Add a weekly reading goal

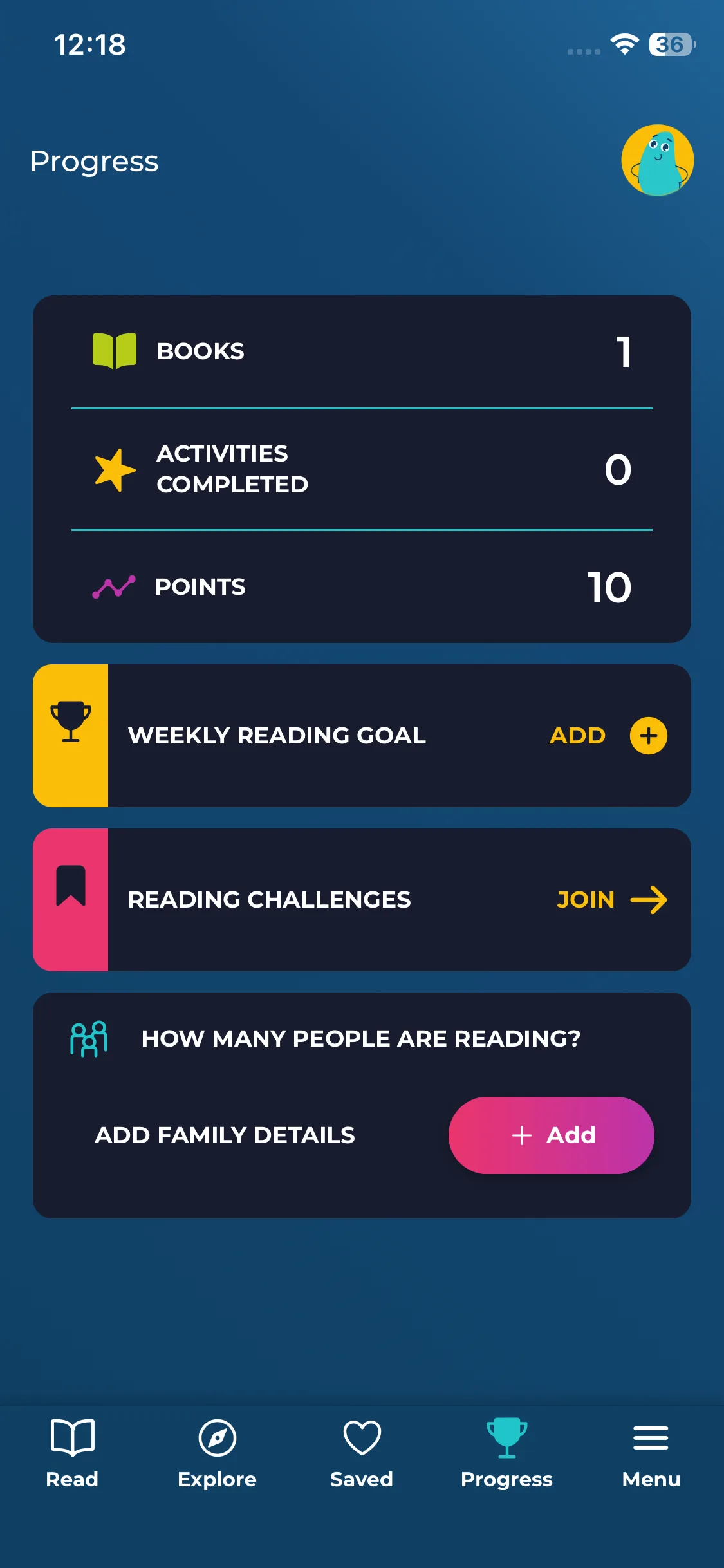click(x=647, y=736)
